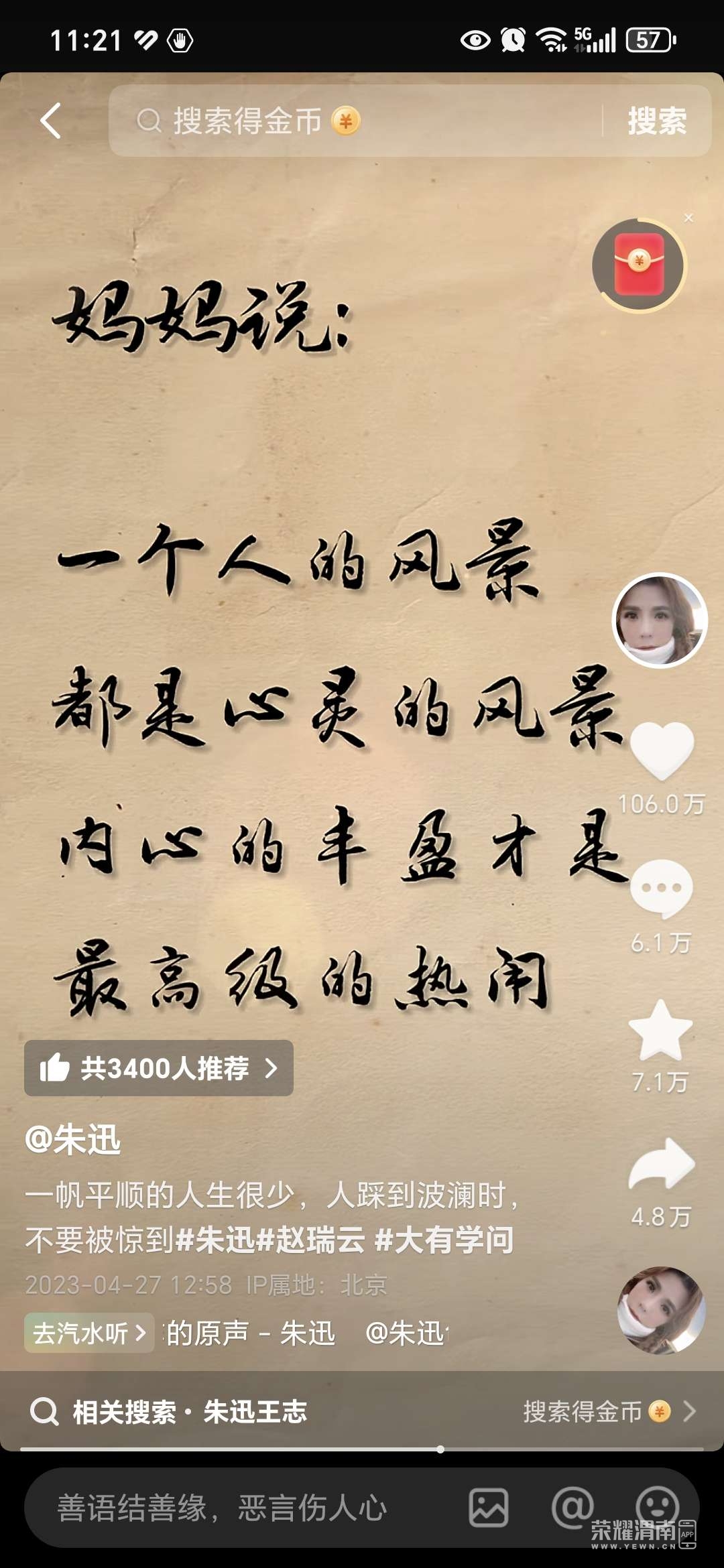Dismiss the red envelope floating widget
This screenshot has width=724, height=1568.
click(688, 218)
